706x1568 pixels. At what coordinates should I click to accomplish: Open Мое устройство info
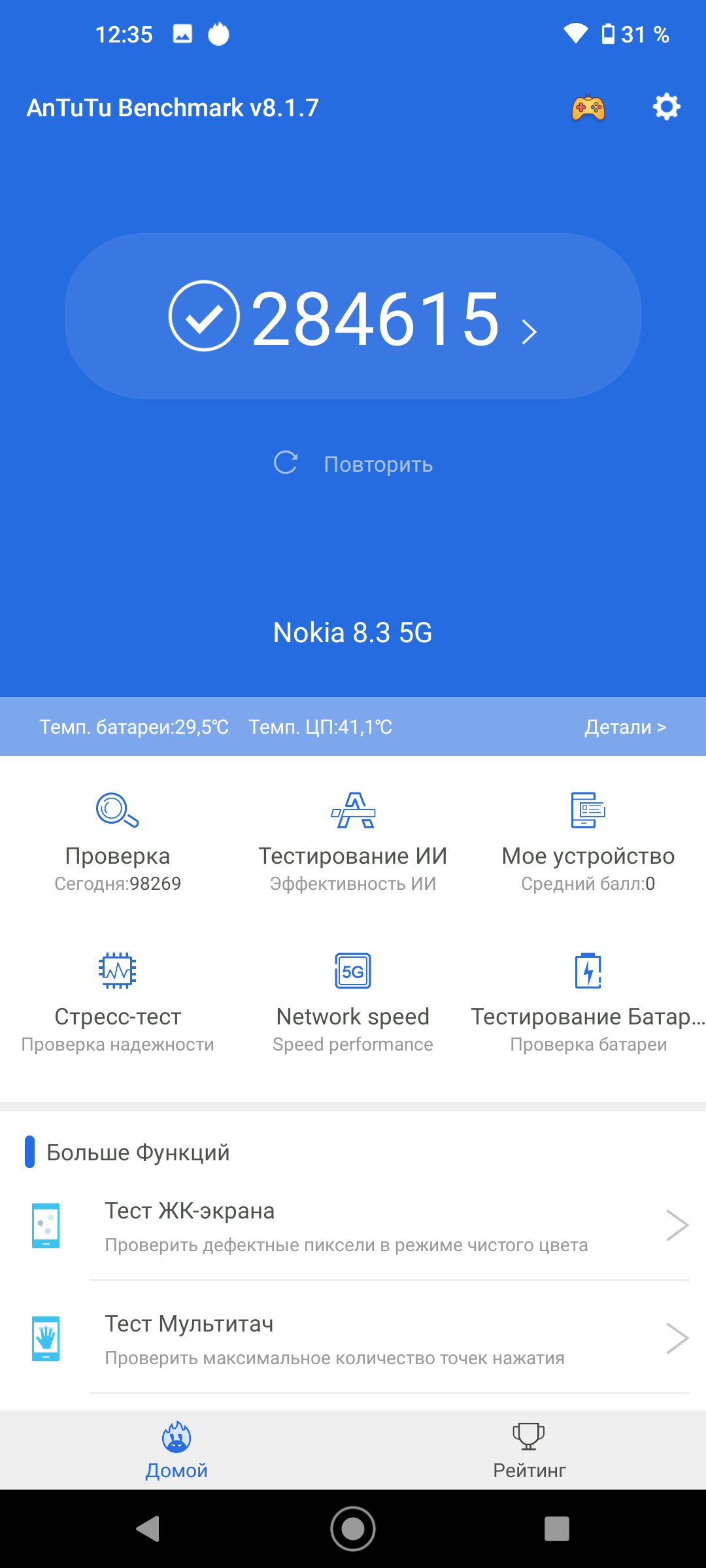click(x=588, y=841)
